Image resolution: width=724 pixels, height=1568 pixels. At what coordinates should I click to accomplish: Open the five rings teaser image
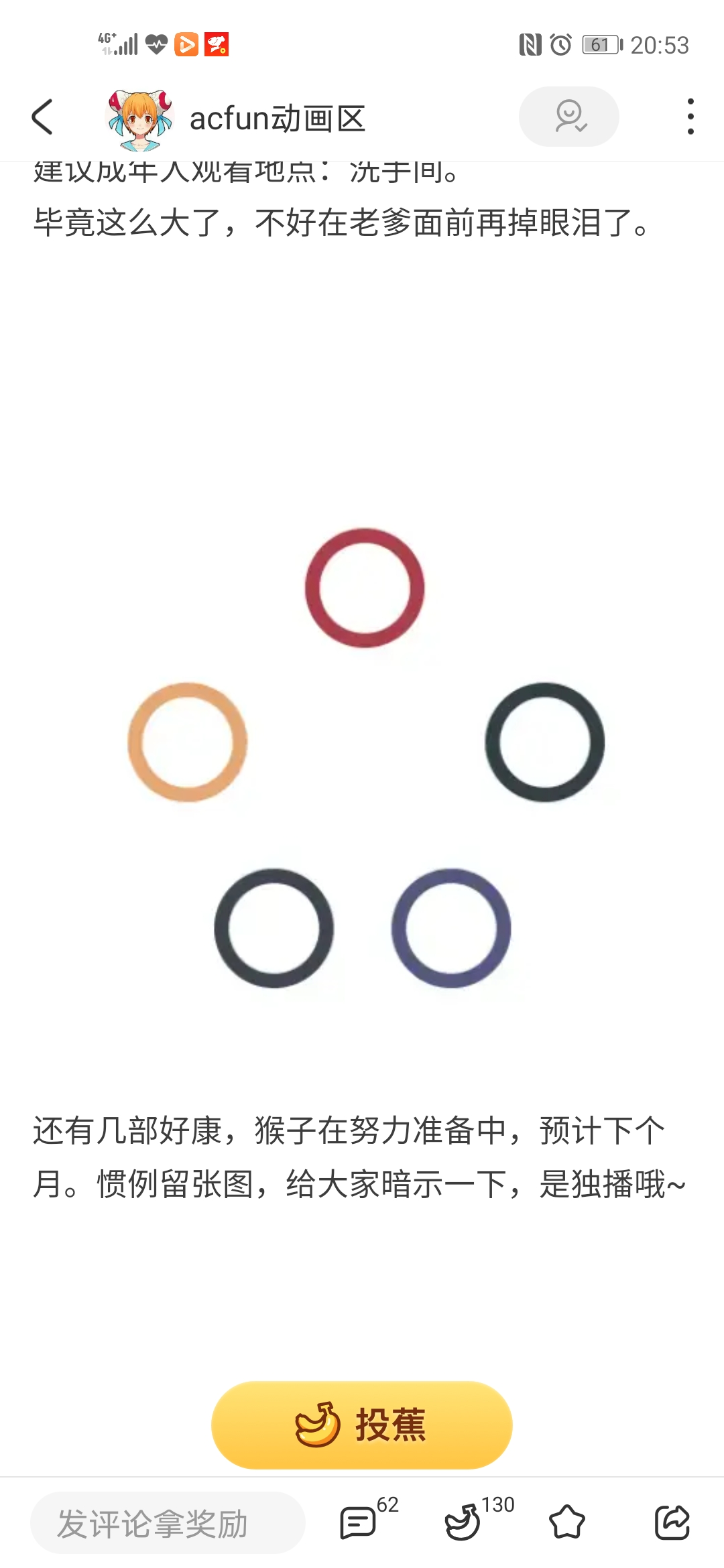tap(365, 757)
